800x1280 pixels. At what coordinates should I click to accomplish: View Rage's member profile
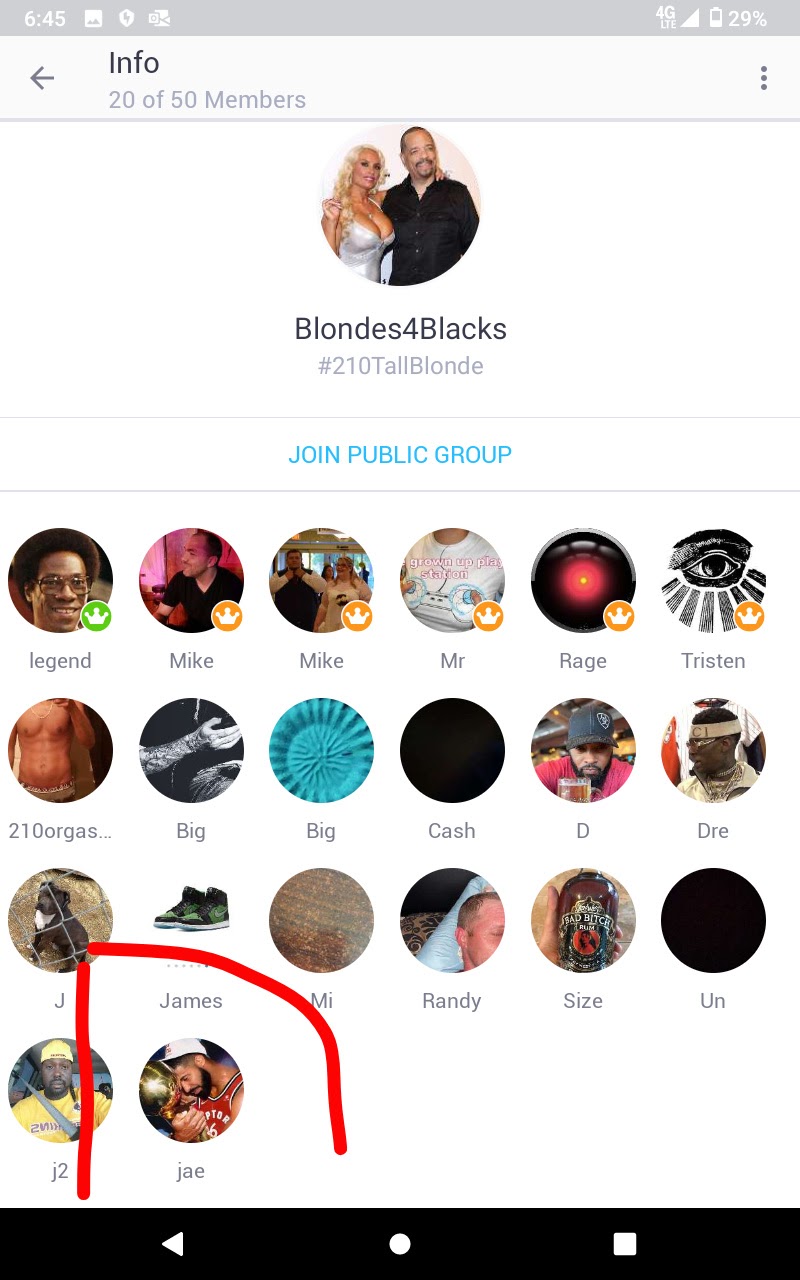(x=583, y=581)
